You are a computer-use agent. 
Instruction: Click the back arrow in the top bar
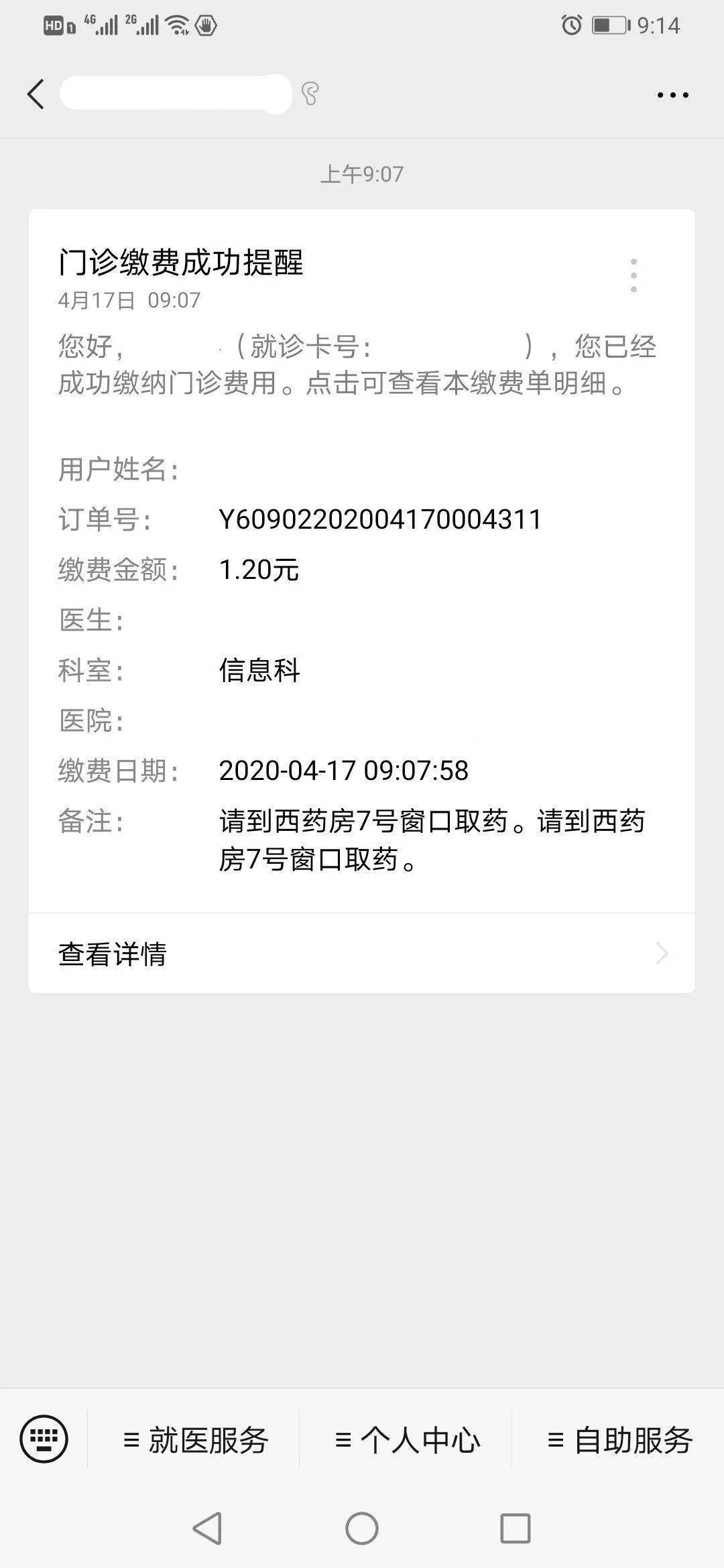[x=35, y=95]
